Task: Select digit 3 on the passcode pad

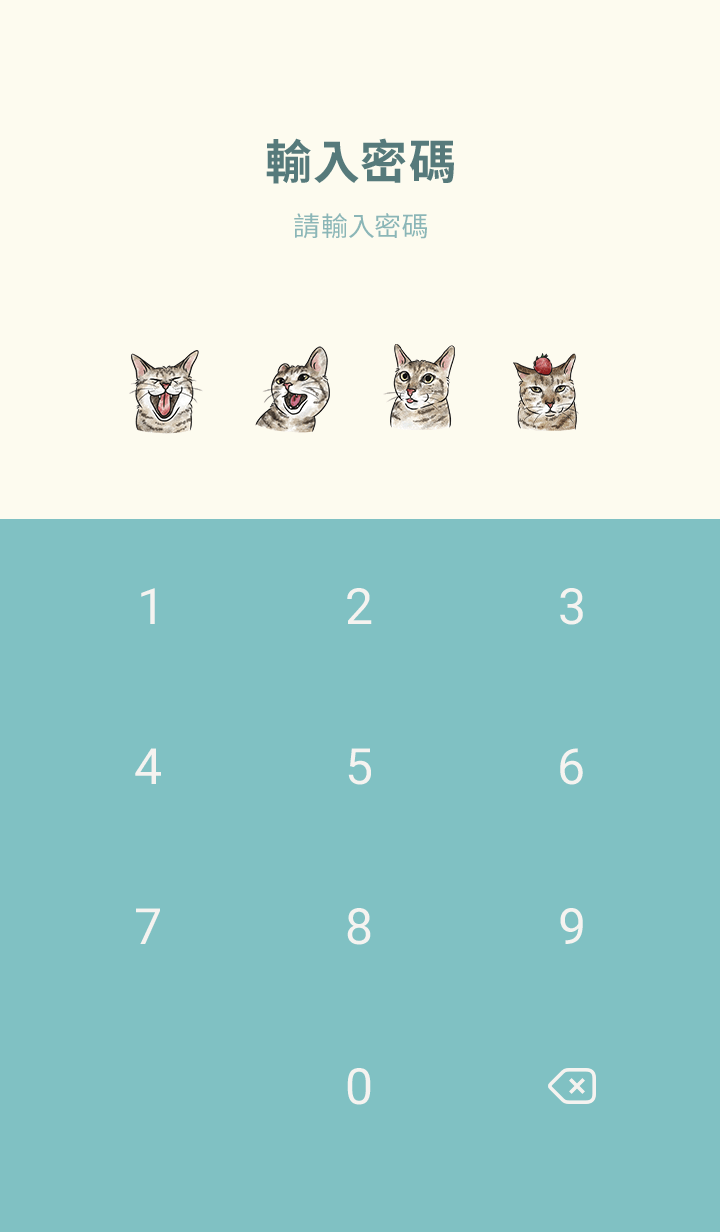Action: coord(571,607)
